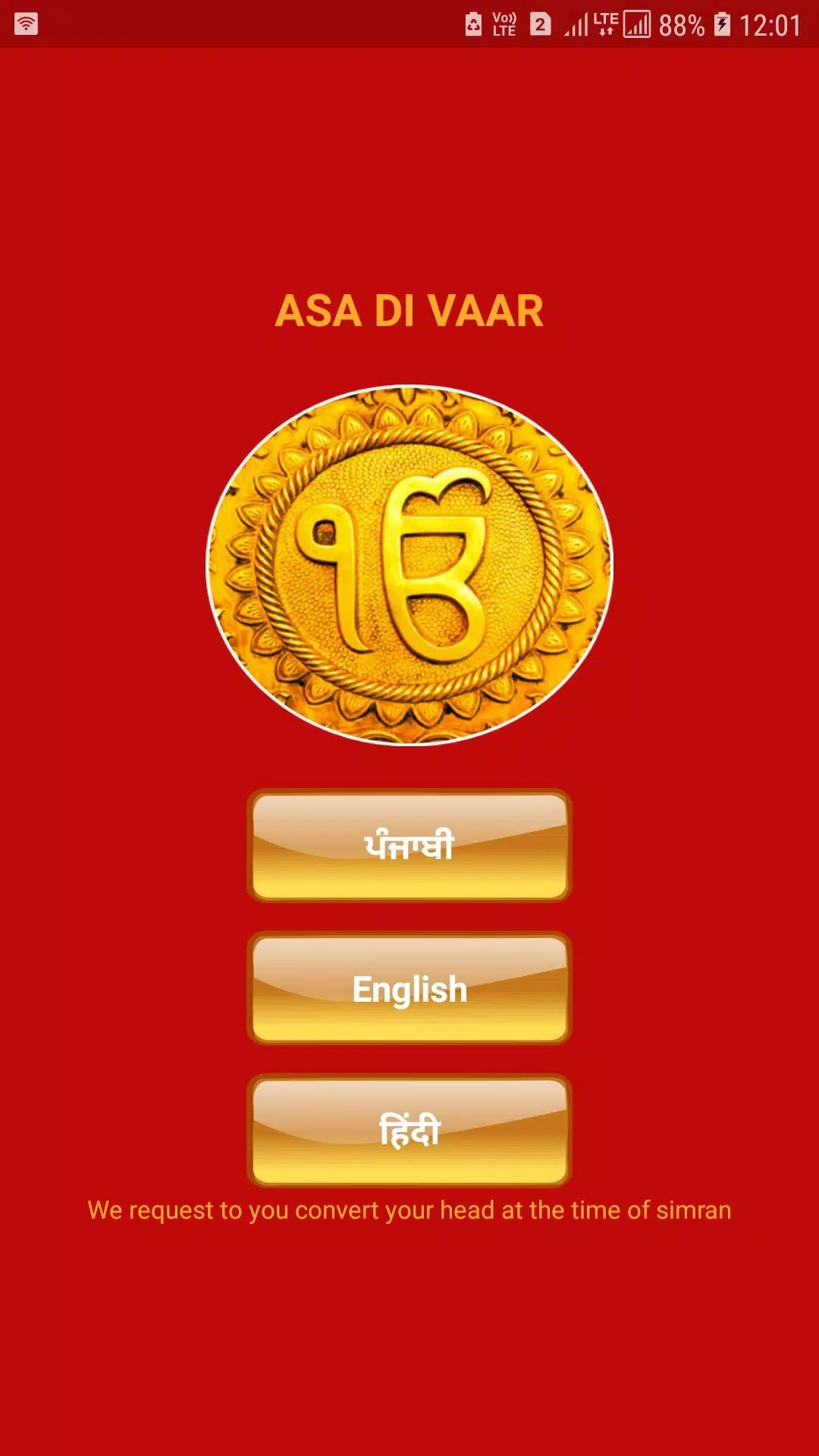This screenshot has width=819, height=1456.
Task: Open the हिंदी version
Action: tap(409, 1131)
